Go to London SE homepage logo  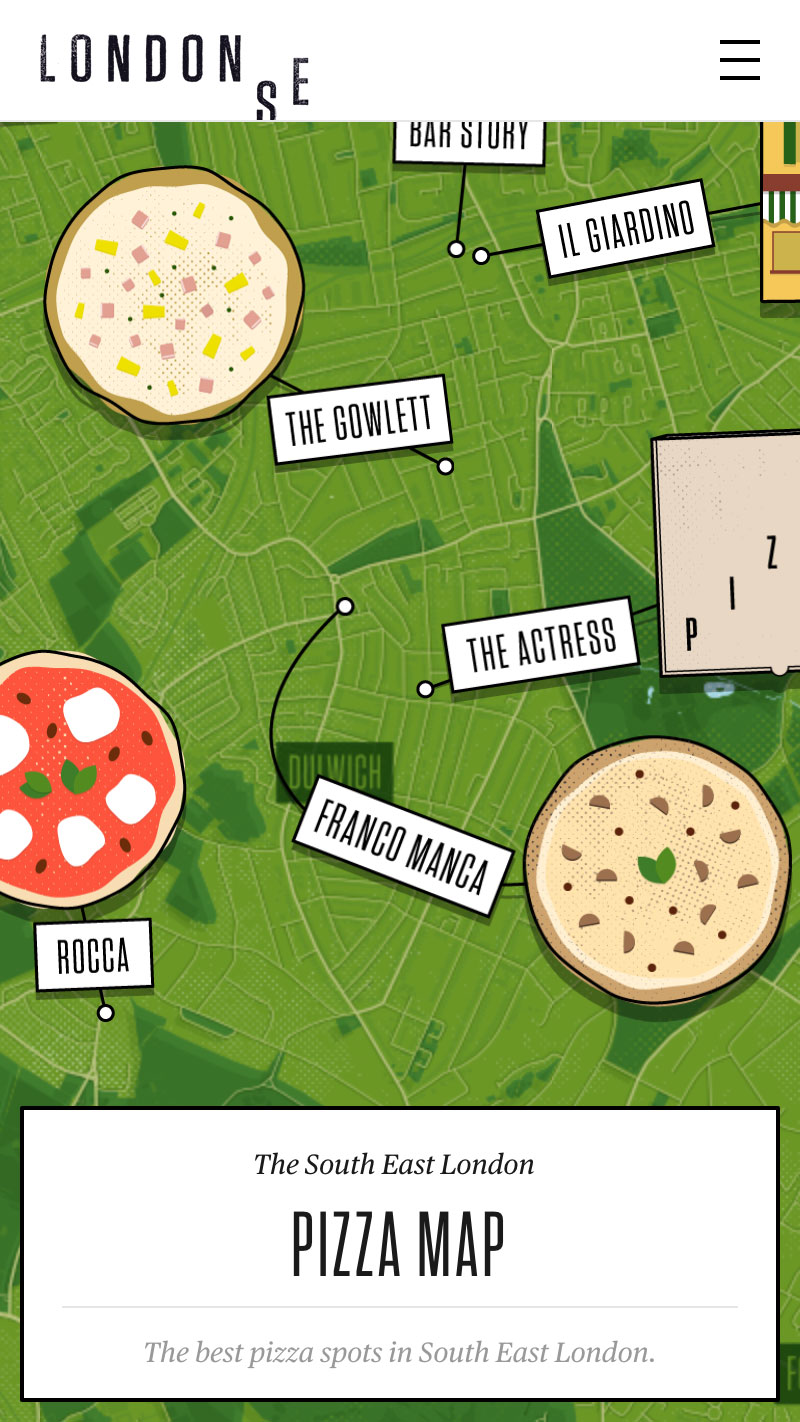pyautogui.click(x=175, y=72)
